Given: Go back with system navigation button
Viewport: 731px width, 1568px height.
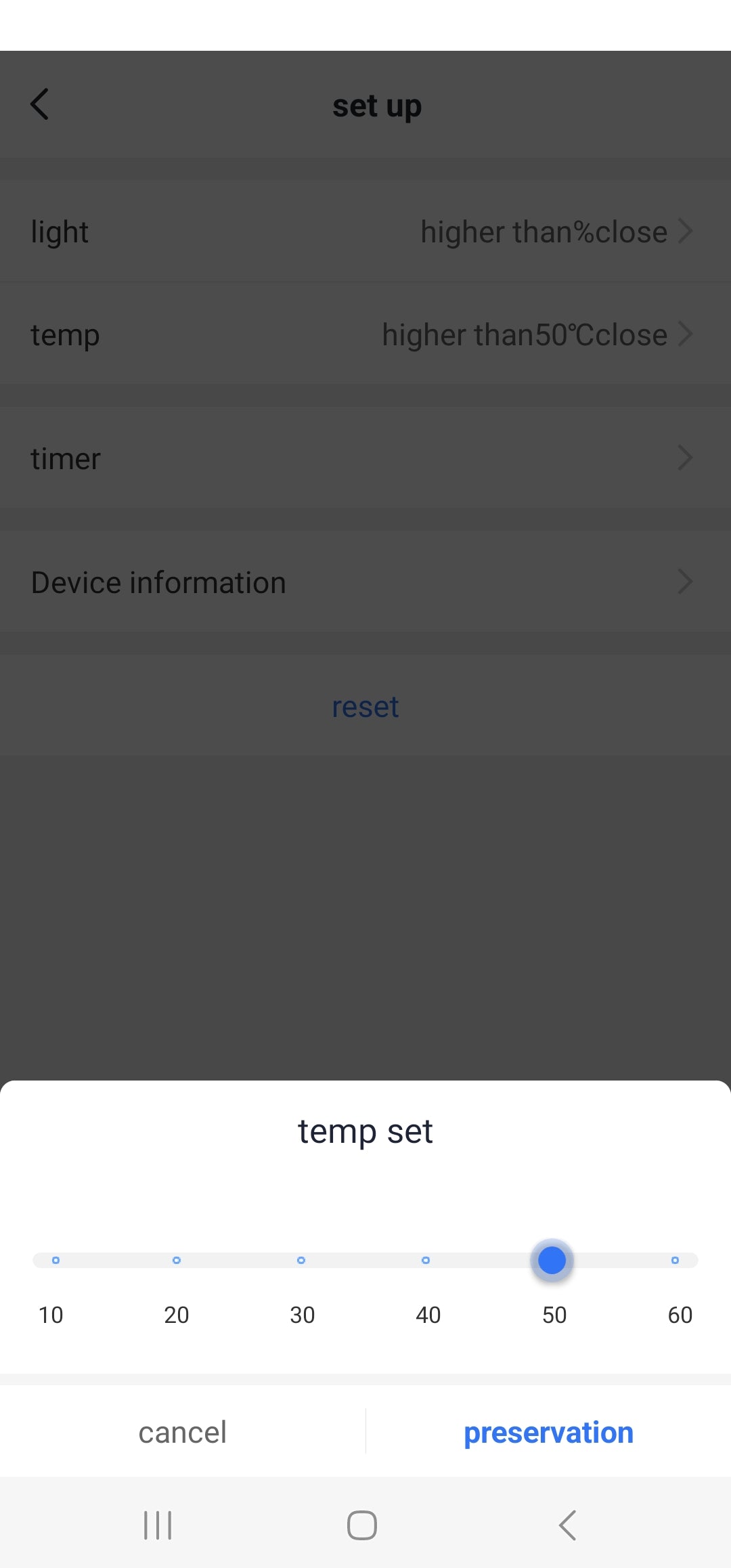Looking at the screenshot, I should pos(567,1525).
